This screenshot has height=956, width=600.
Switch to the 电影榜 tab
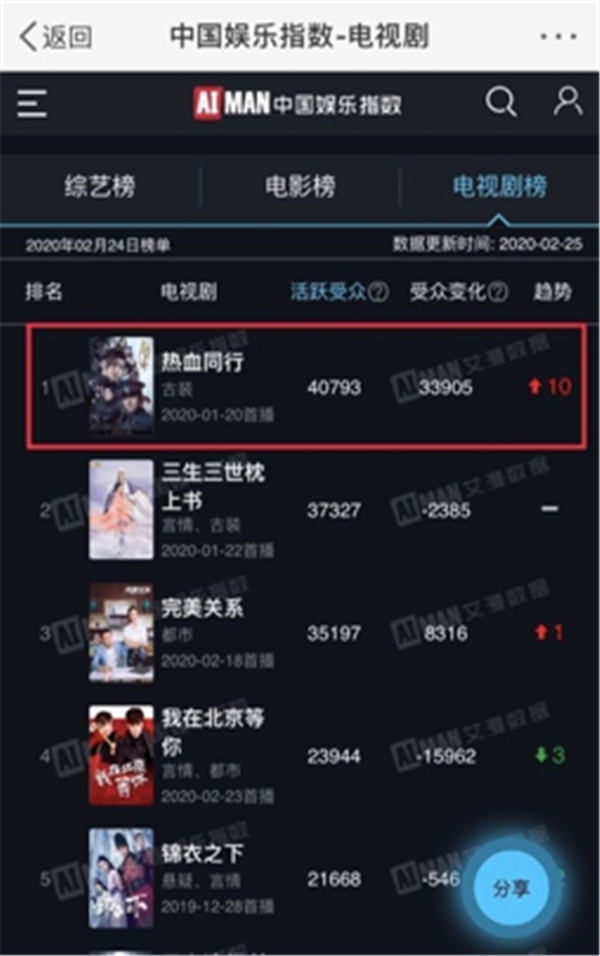click(x=300, y=186)
